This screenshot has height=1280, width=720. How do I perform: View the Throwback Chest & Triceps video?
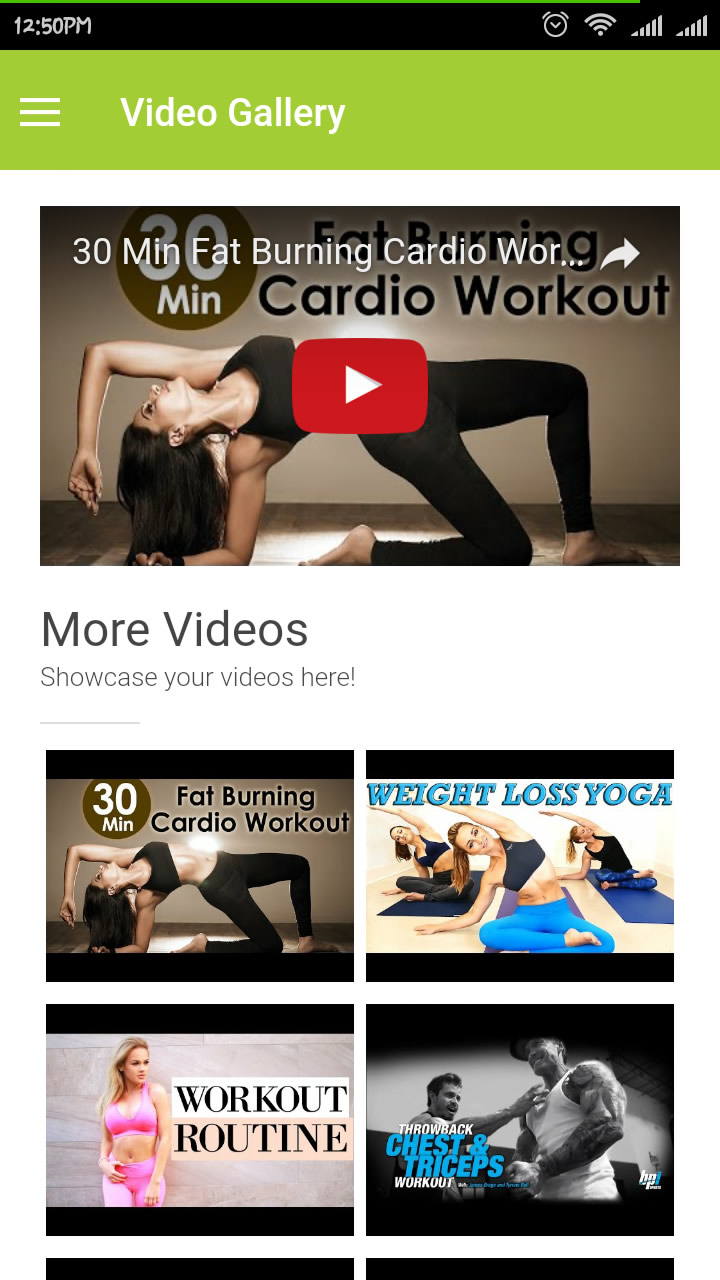tap(520, 1120)
